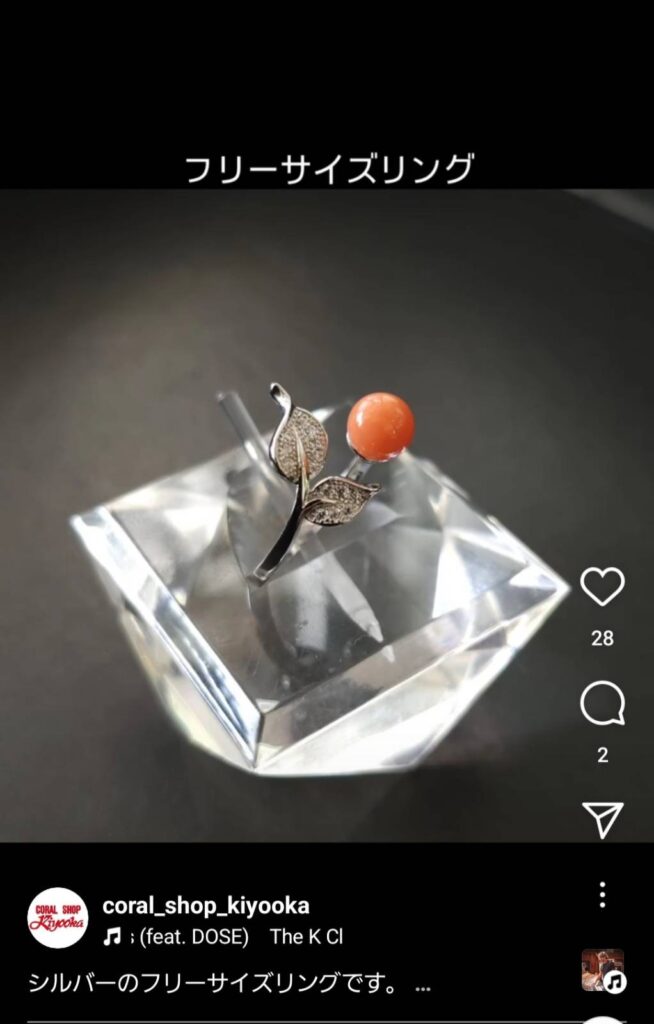Open comments on this reel
Viewport: 654px width, 1024px height.
602,705
